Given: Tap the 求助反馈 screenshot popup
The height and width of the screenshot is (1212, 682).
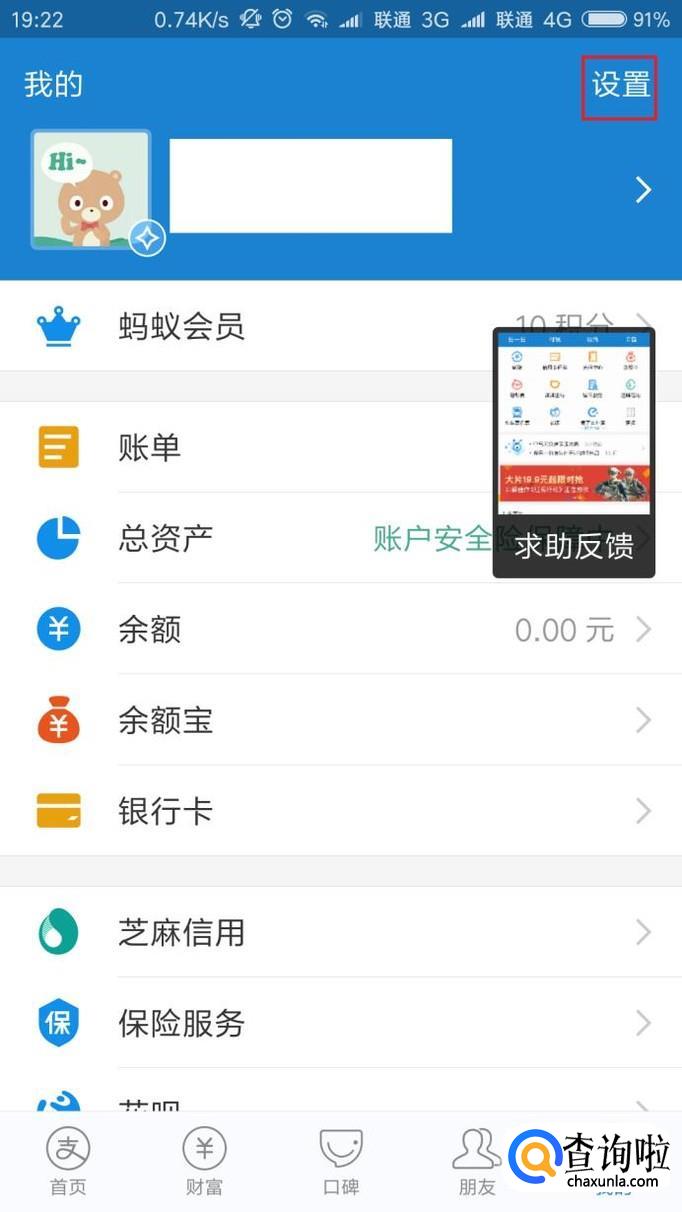Looking at the screenshot, I should pyautogui.click(x=573, y=452).
